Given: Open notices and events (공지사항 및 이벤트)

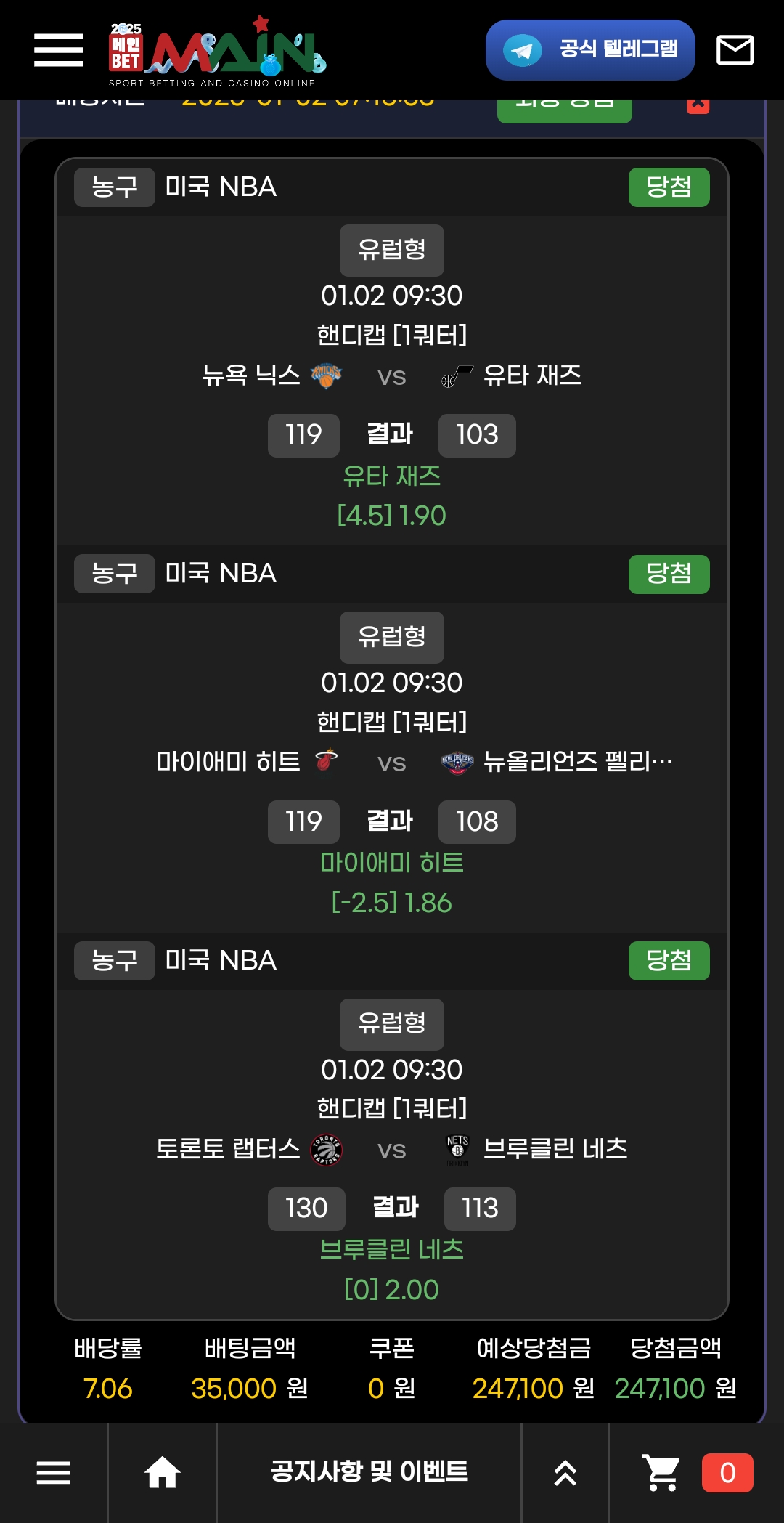Looking at the screenshot, I should [x=369, y=1472].
